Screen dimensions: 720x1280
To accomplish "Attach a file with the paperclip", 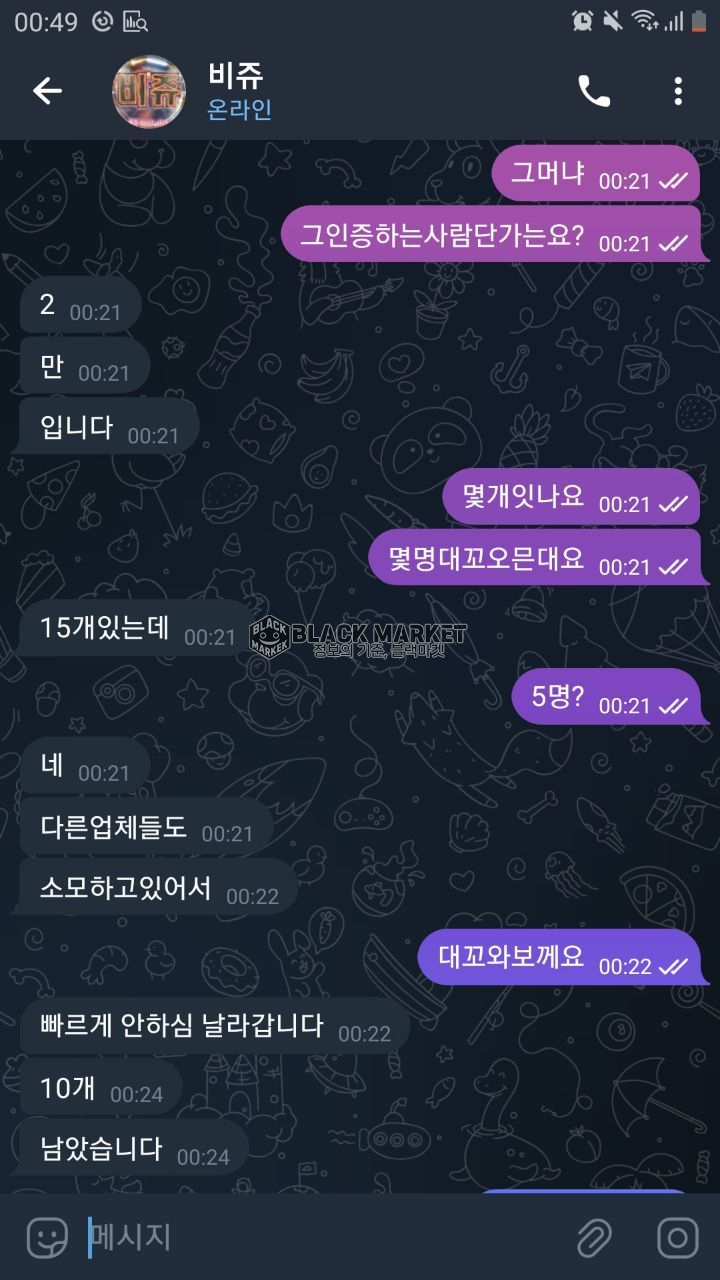I will pos(594,1238).
